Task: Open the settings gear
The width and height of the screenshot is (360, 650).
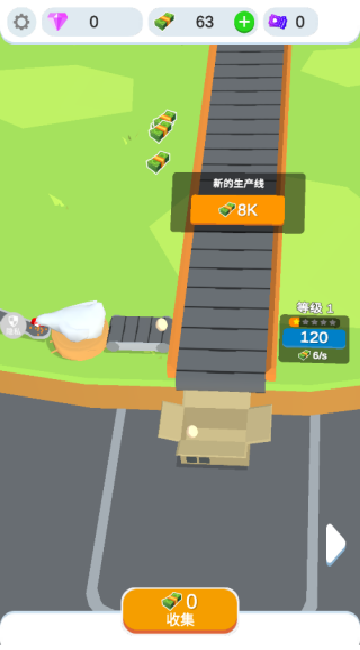Action: [21, 22]
